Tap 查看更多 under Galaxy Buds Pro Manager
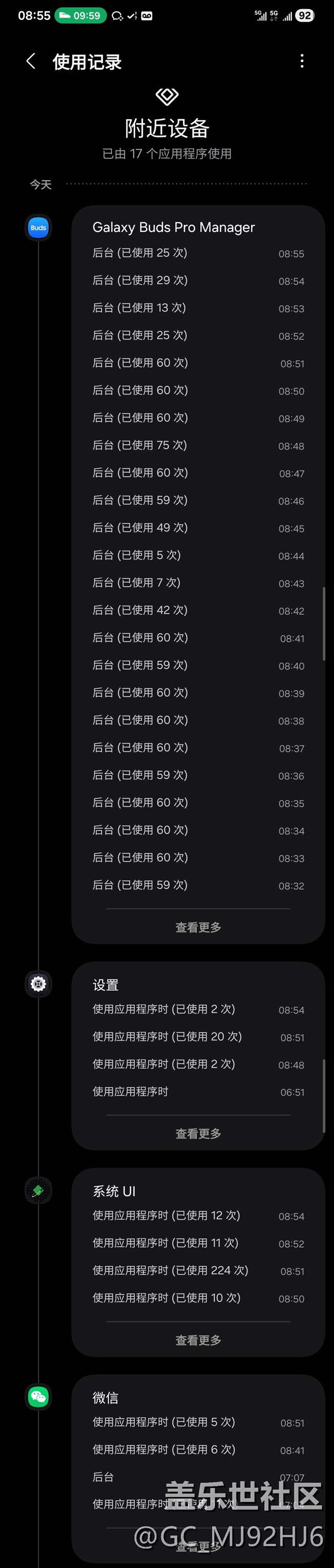Viewport: 334px width, 1568px height. pyautogui.click(x=198, y=927)
